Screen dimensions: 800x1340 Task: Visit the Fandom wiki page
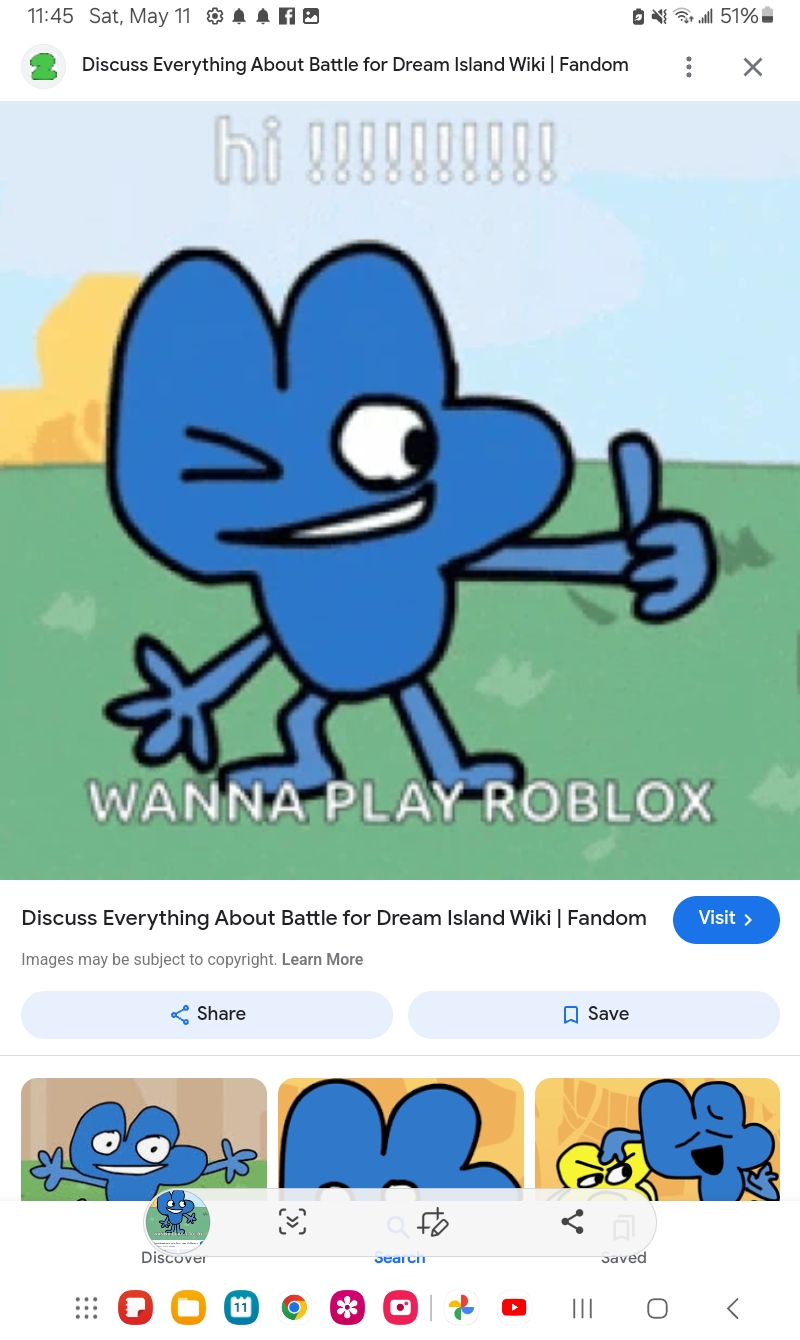[x=725, y=919]
